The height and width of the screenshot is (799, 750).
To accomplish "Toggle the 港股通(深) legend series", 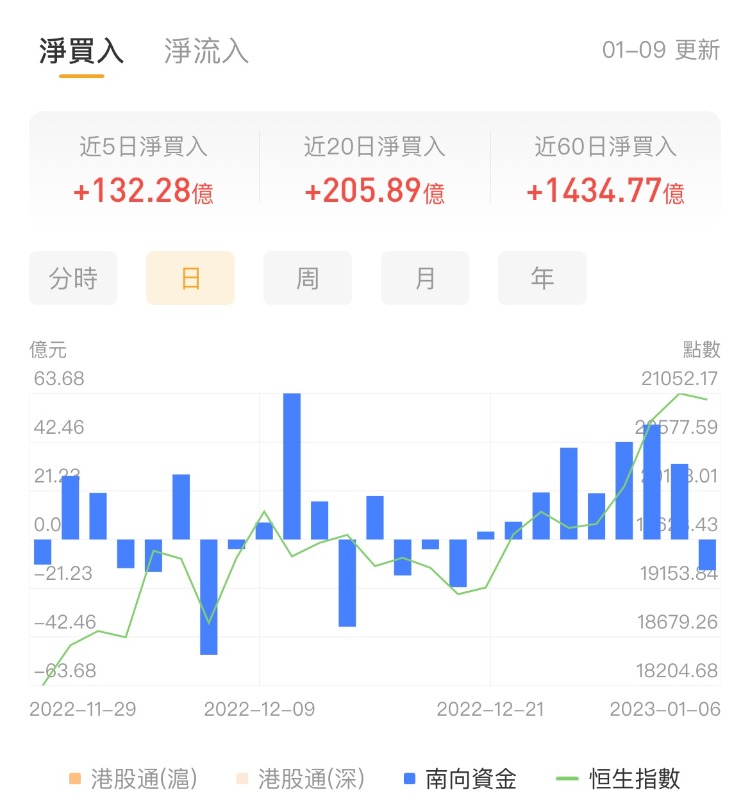I will [298, 778].
